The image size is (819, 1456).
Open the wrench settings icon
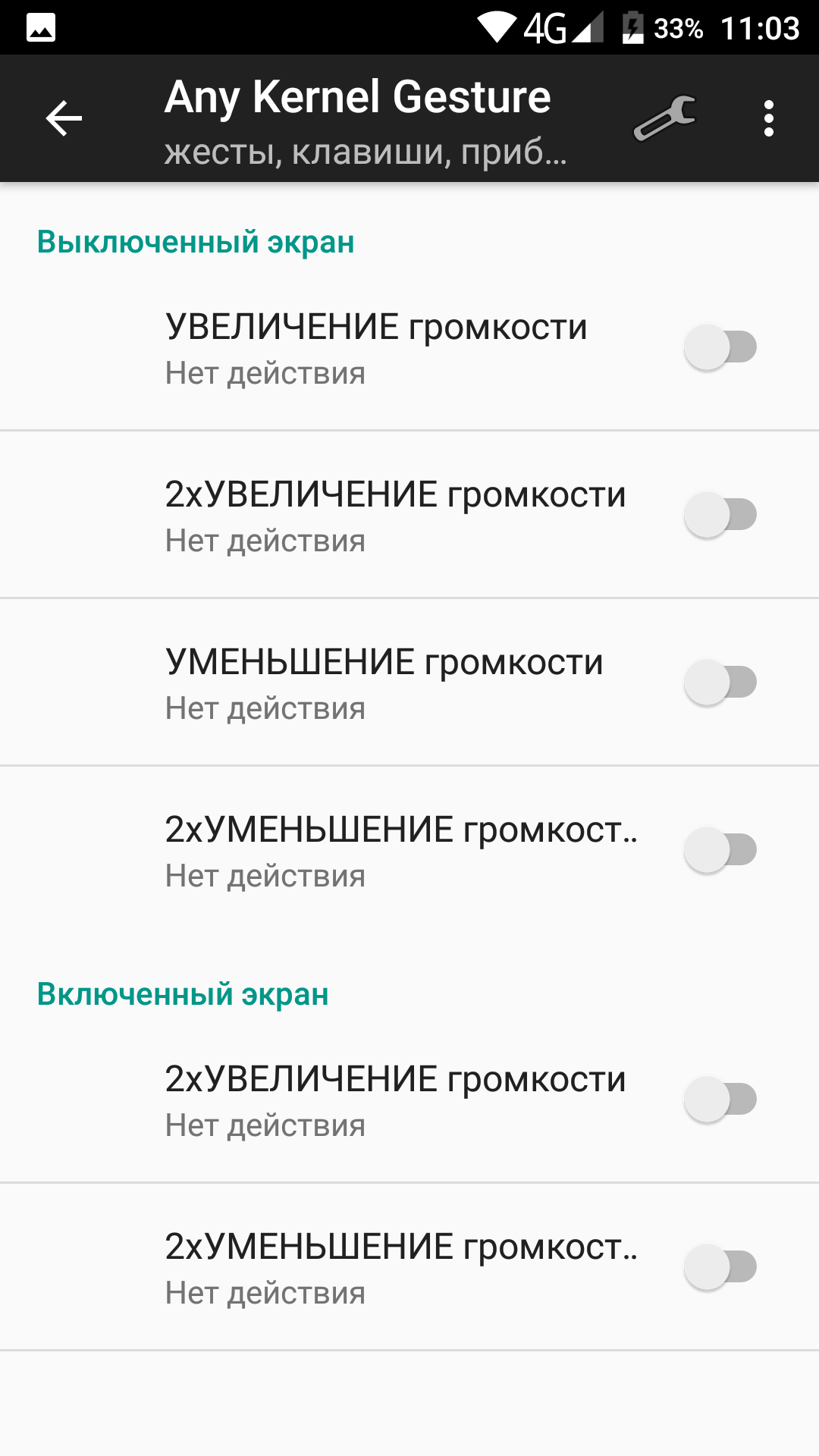(x=665, y=118)
